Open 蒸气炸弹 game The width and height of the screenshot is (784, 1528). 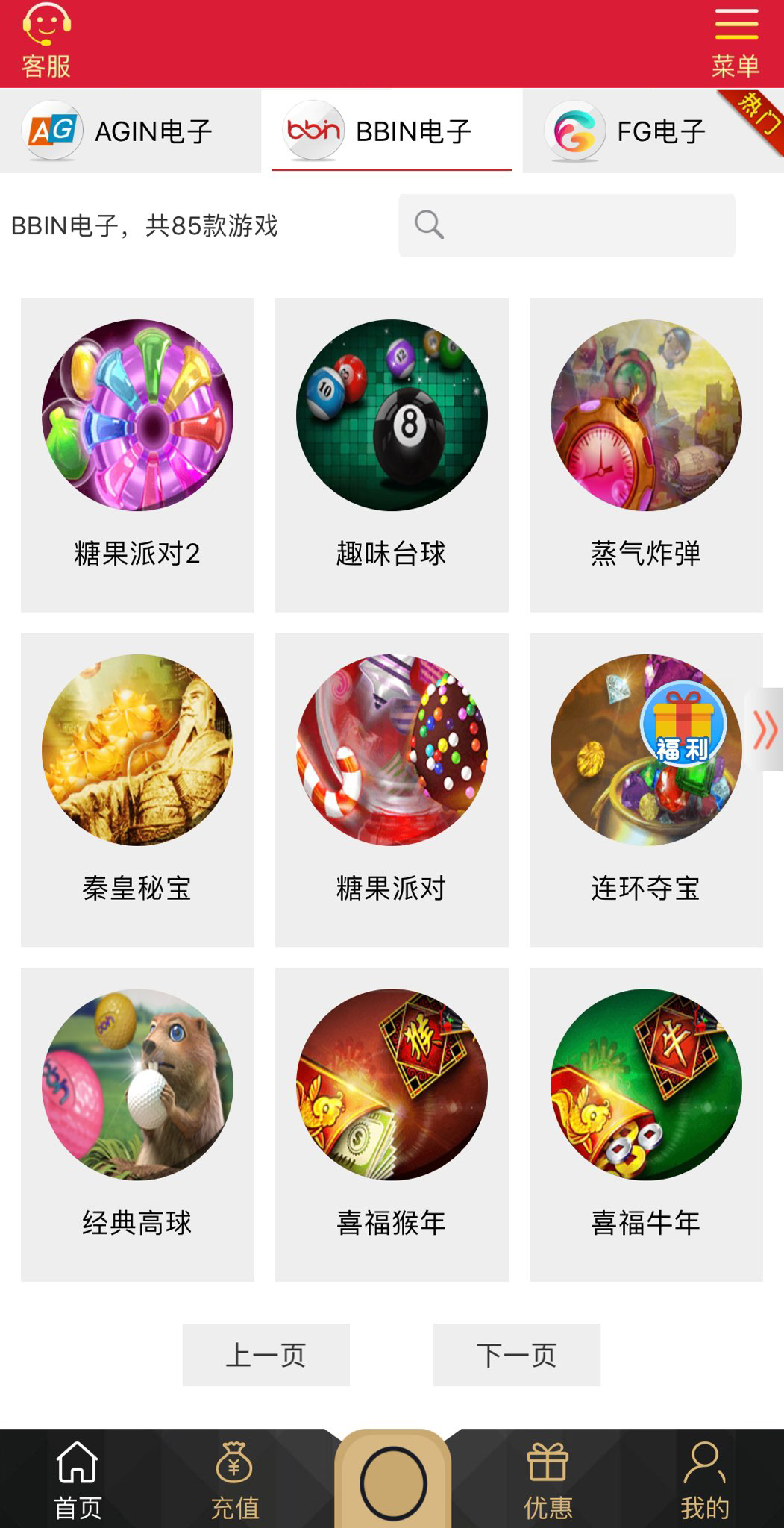pyautogui.click(x=646, y=454)
